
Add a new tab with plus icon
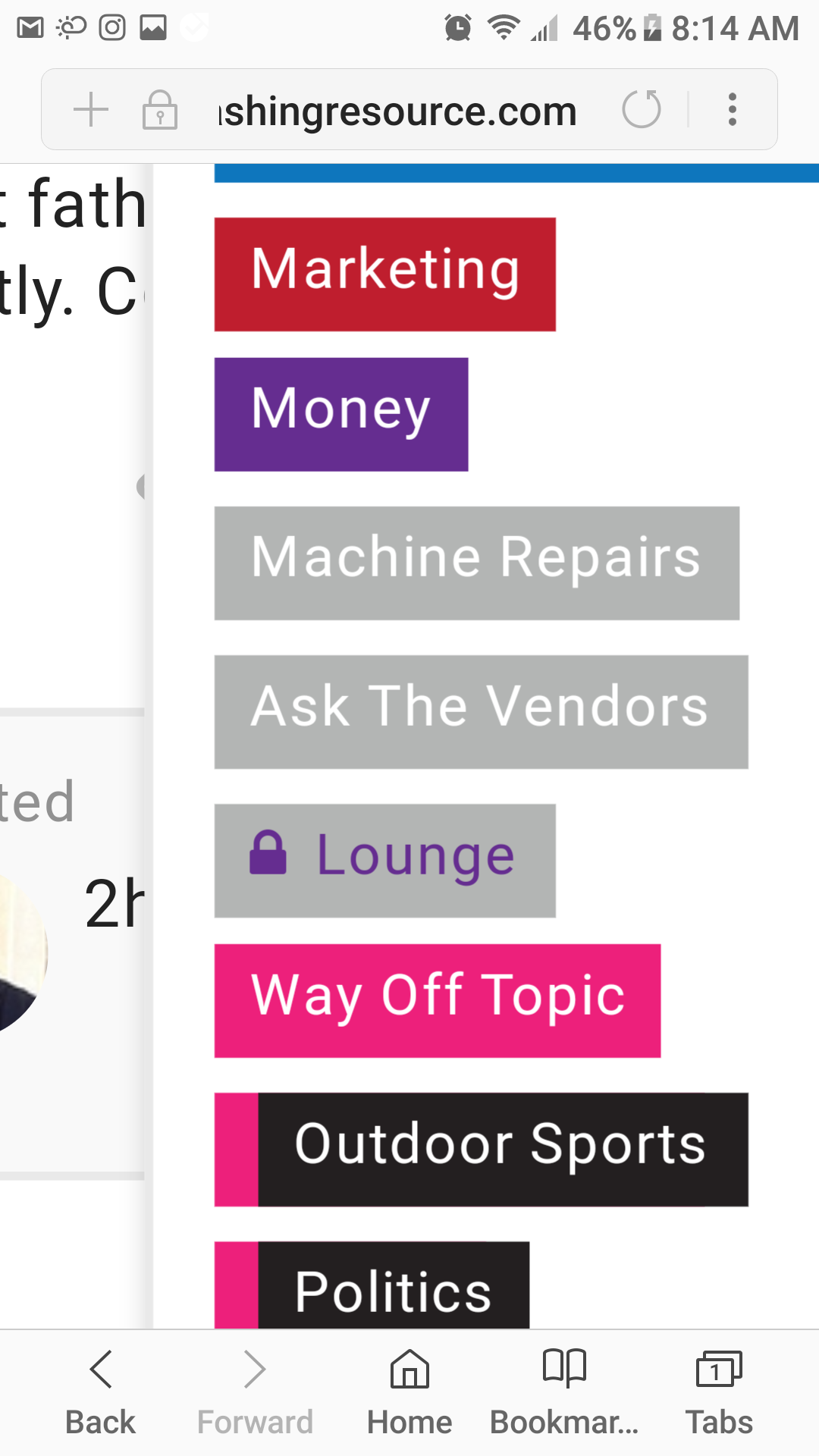(91, 109)
